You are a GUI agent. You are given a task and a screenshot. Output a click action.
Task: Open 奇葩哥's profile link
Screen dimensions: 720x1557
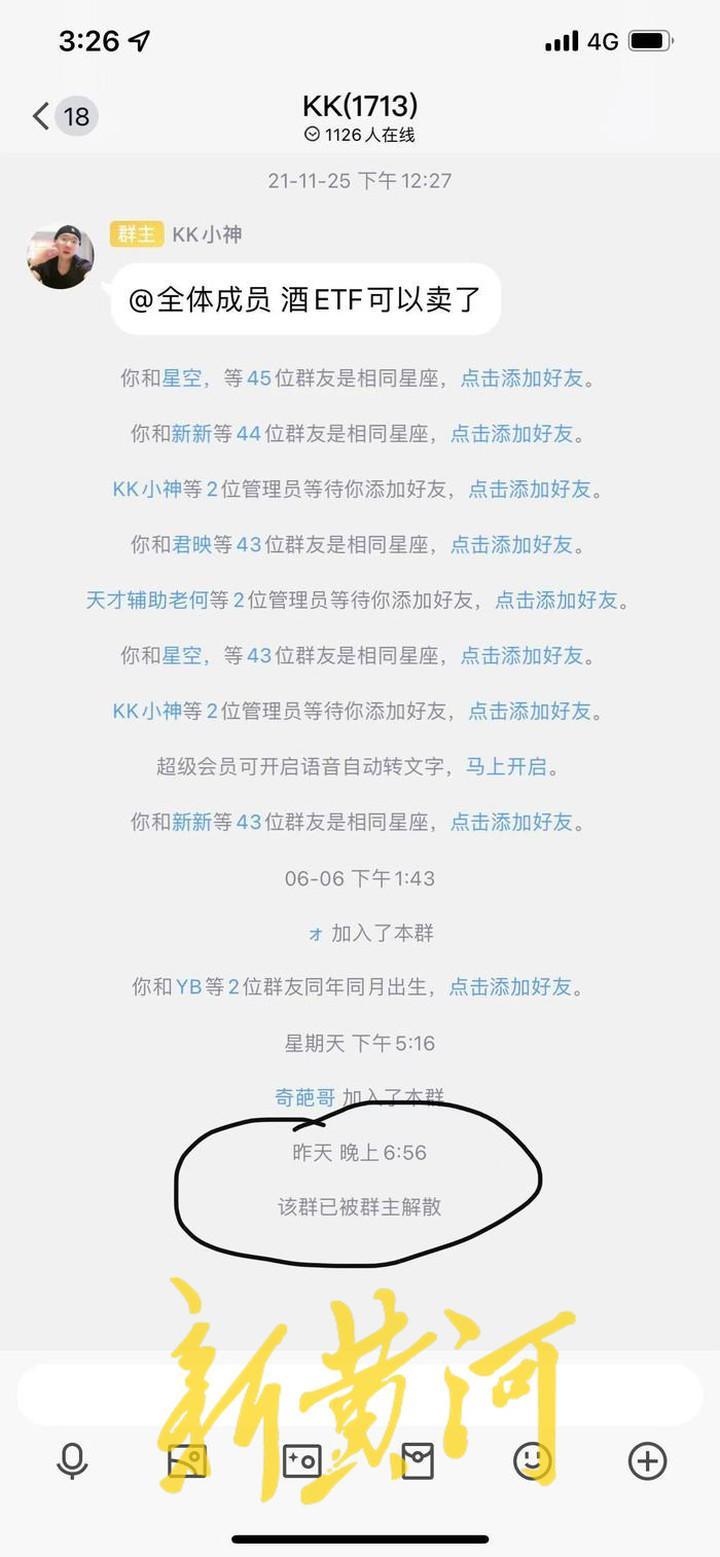(305, 1097)
